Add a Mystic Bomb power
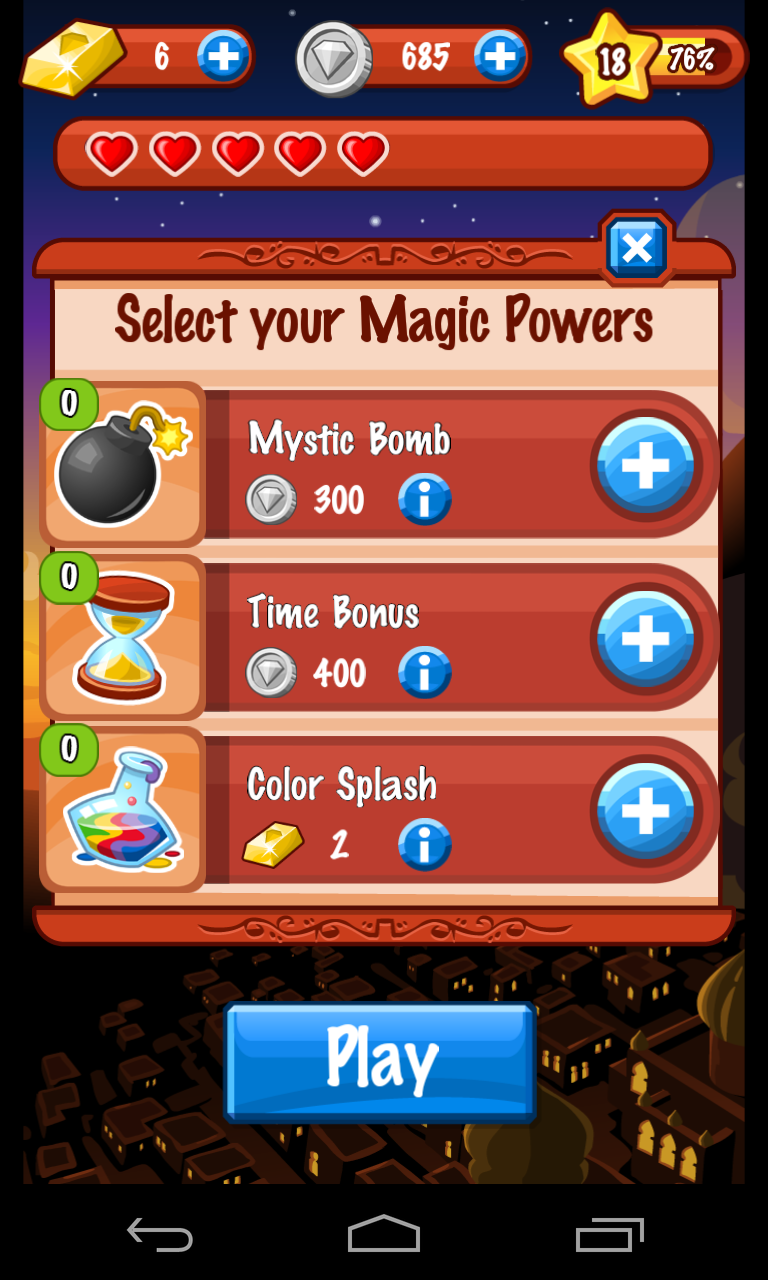This screenshot has height=1280, width=768. [x=645, y=465]
